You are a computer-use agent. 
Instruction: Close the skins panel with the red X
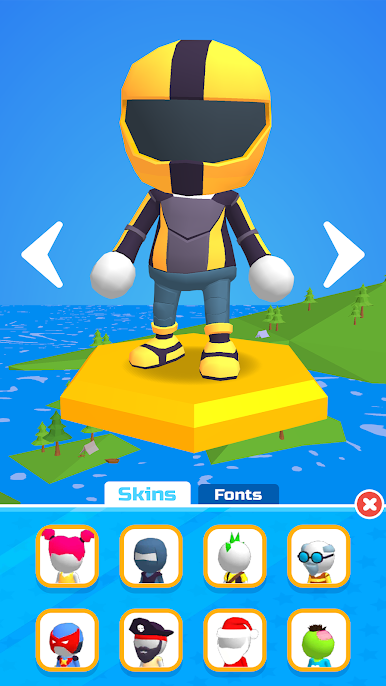(x=370, y=504)
